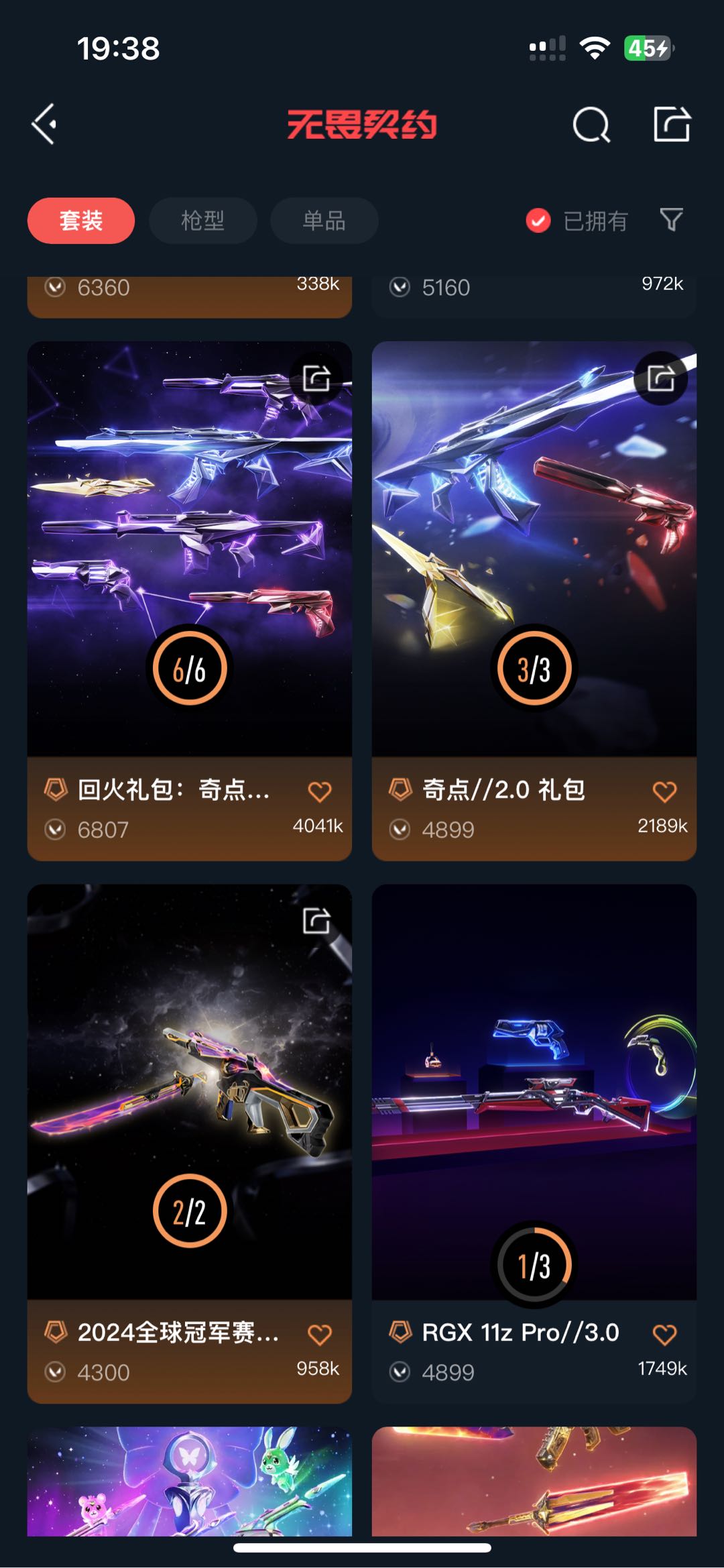This screenshot has height=1568, width=724.
Task: Share the 奇点//2.0 礼包 bundle
Action: point(661,378)
